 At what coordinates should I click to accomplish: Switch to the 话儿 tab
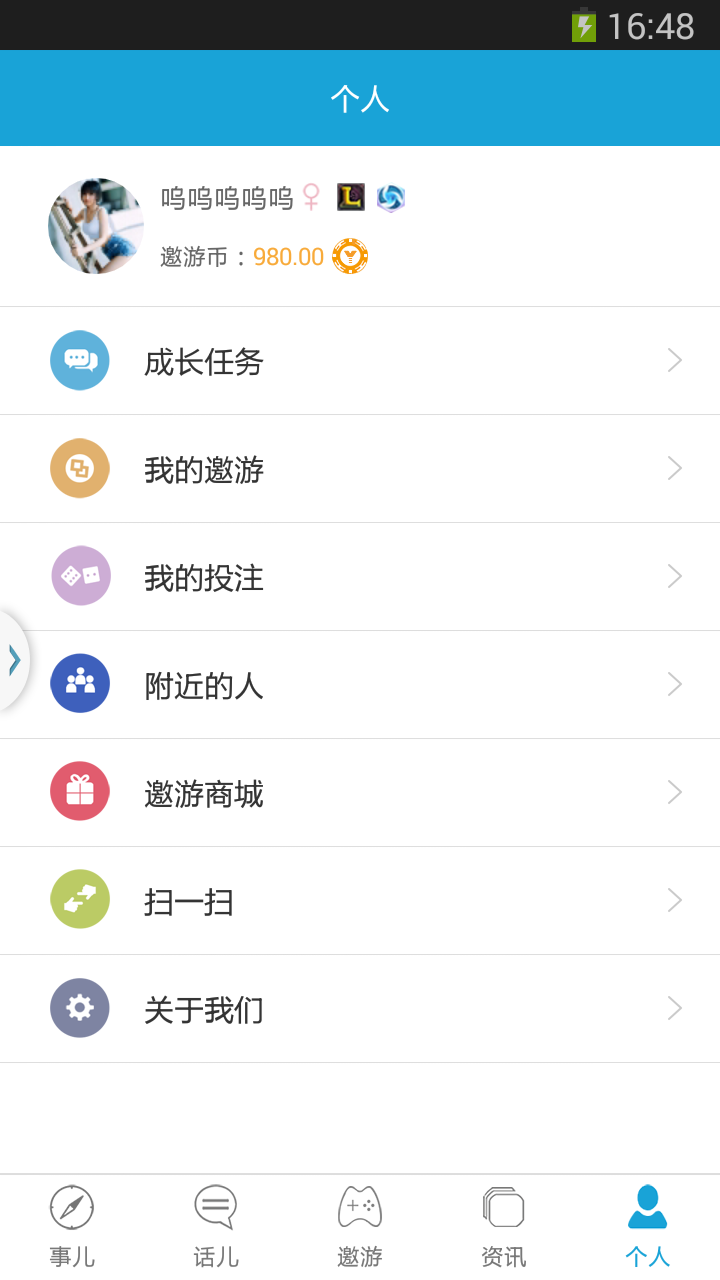[x=216, y=1226]
